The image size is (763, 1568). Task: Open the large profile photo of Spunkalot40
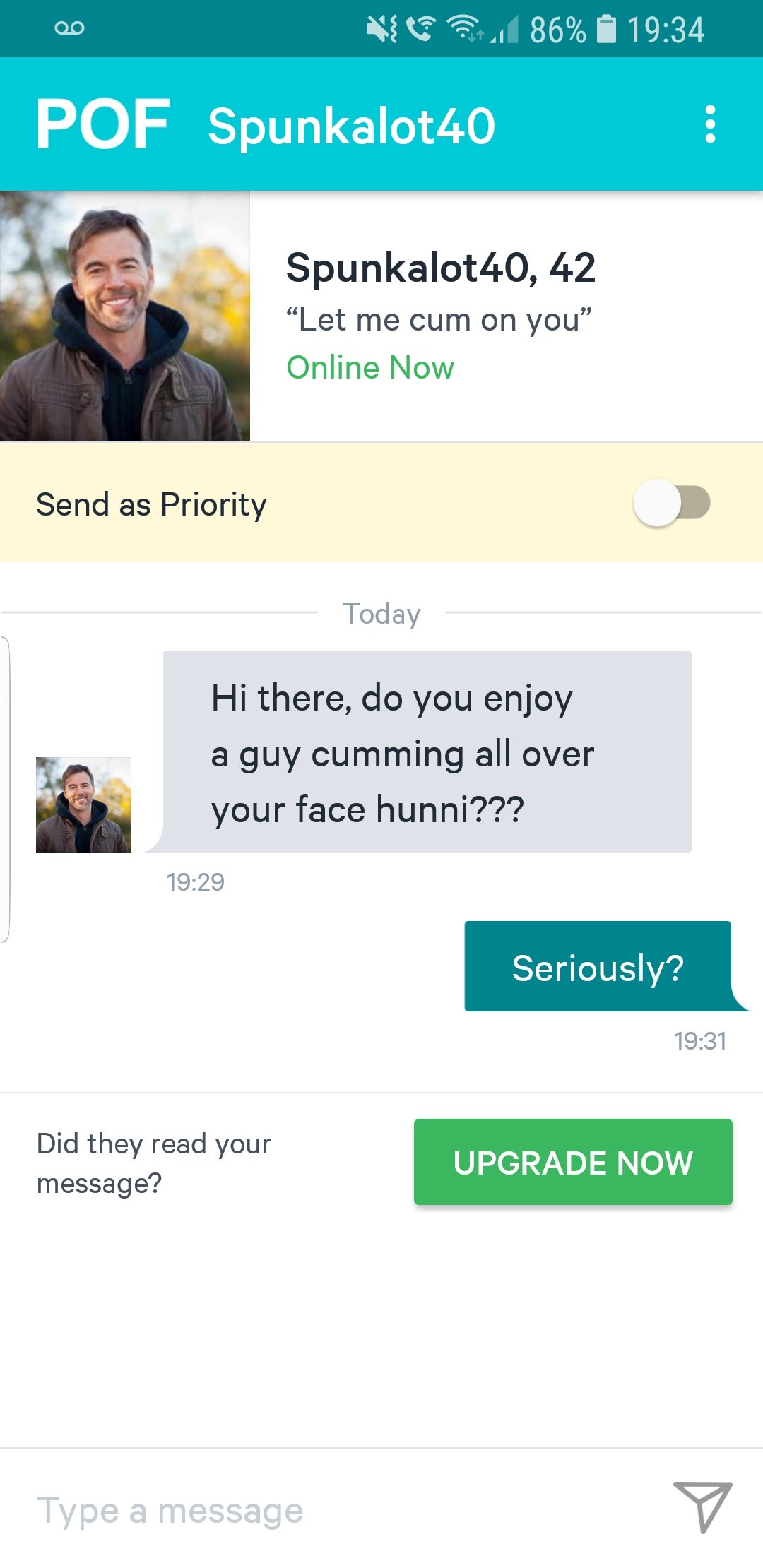pos(124,316)
